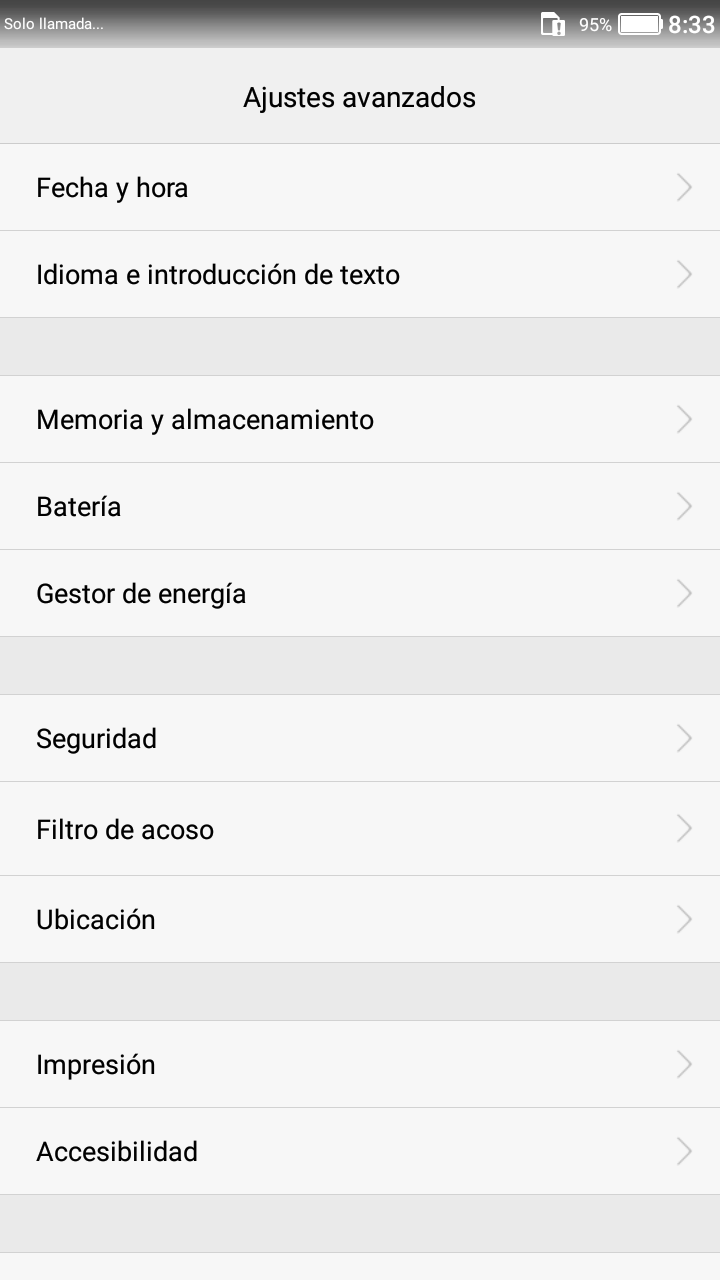Select Memoria y almacenamiento
The height and width of the screenshot is (1280, 720).
[x=360, y=419]
